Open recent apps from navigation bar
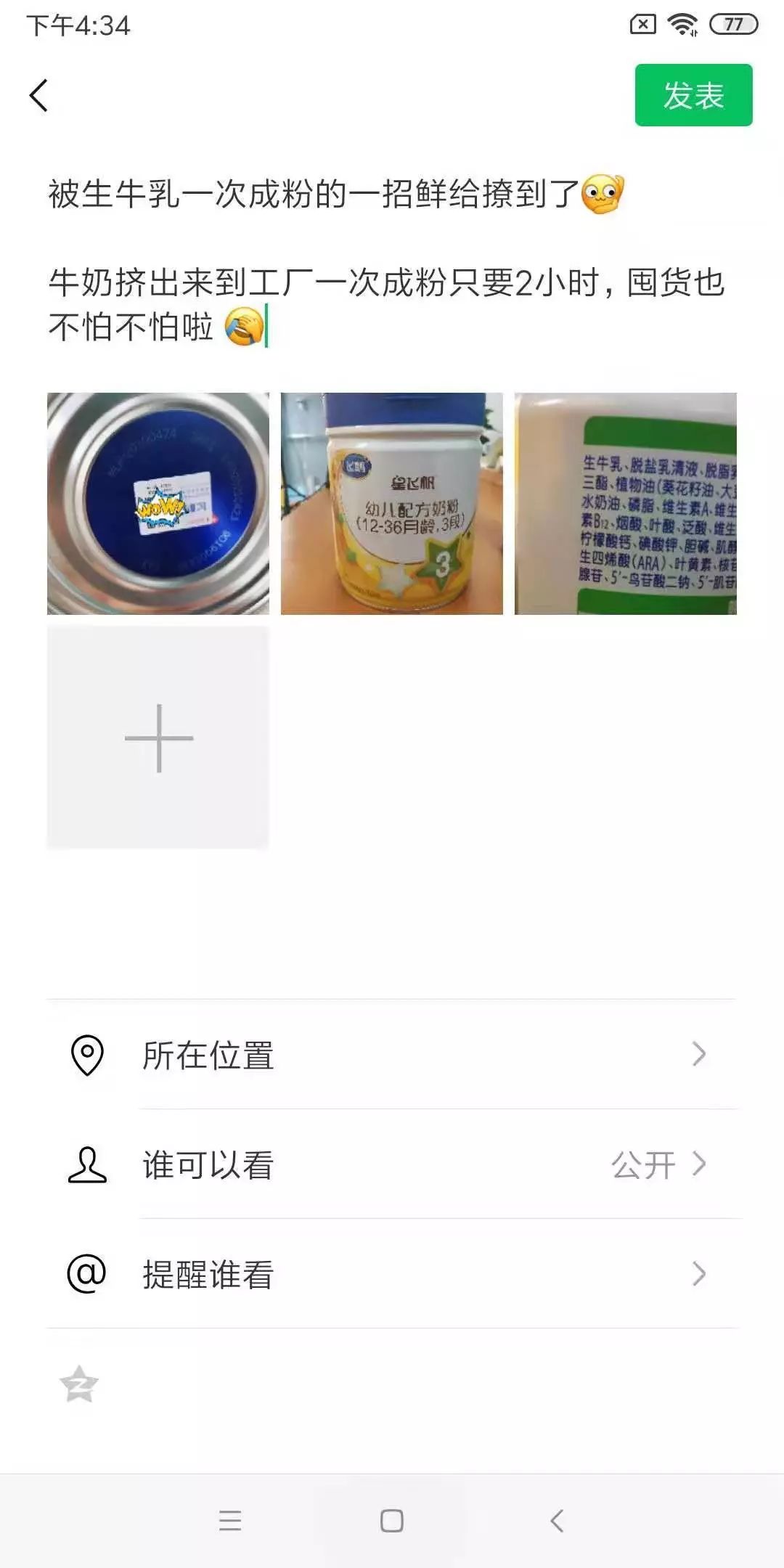Image resolution: width=784 pixels, height=1568 pixels. tap(230, 1520)
